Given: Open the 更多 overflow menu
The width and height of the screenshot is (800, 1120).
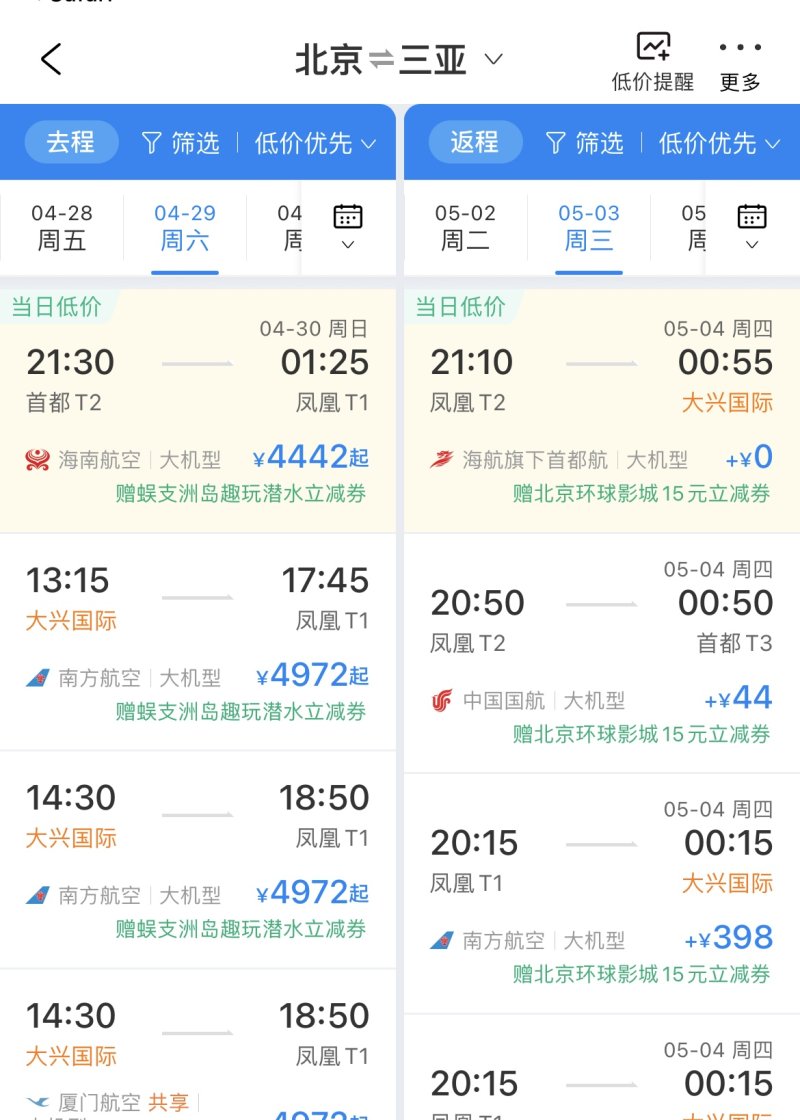Looking at the screenshot, I should point(740,63).
